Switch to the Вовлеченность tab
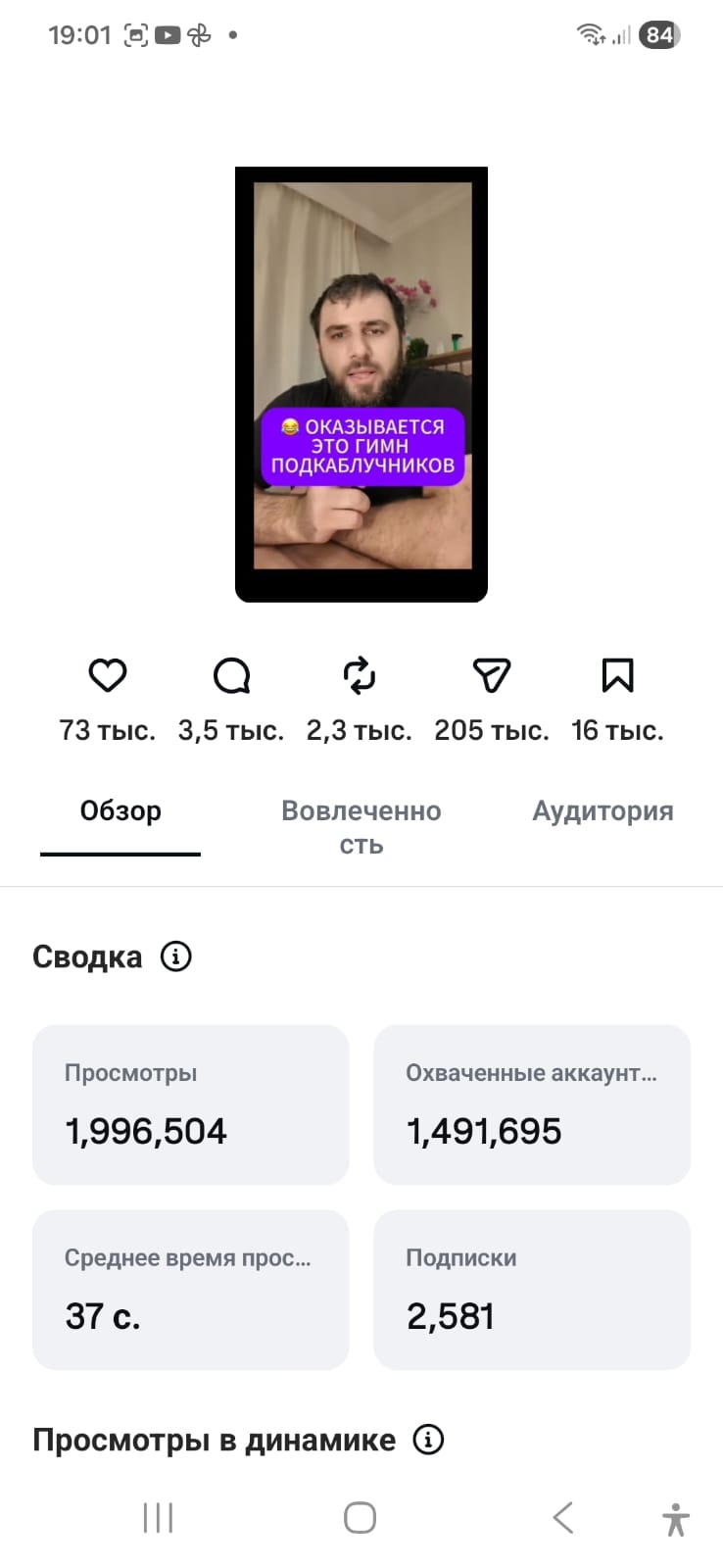 tap(361, 827)
